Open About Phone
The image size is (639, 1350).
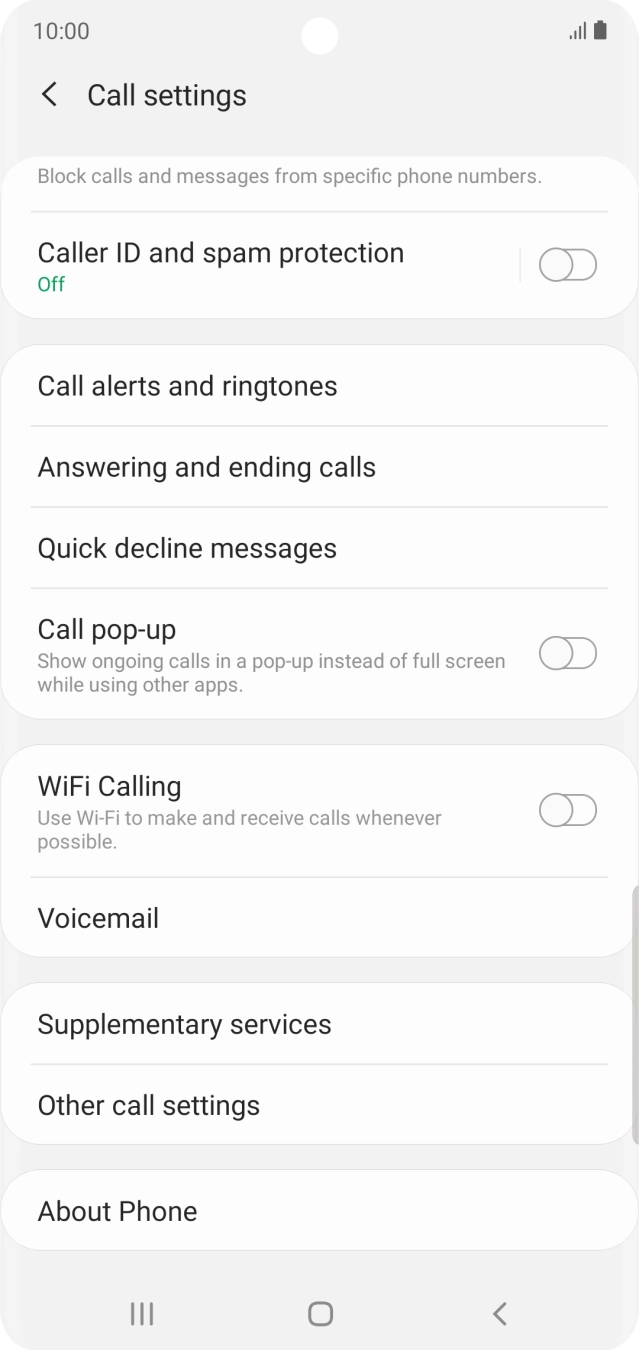(319, 1211)
